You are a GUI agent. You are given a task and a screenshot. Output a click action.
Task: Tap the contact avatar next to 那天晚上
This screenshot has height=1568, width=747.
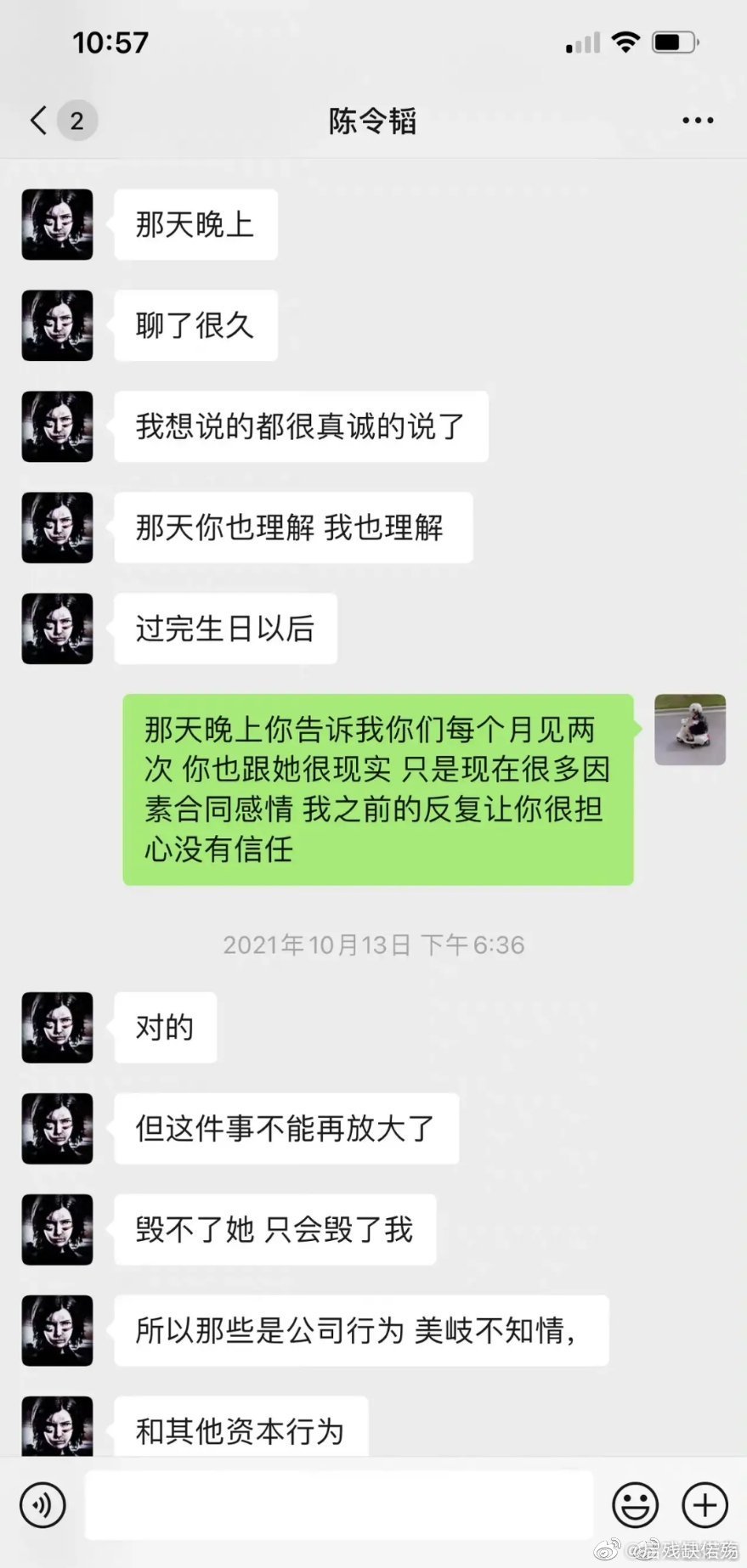57,224
